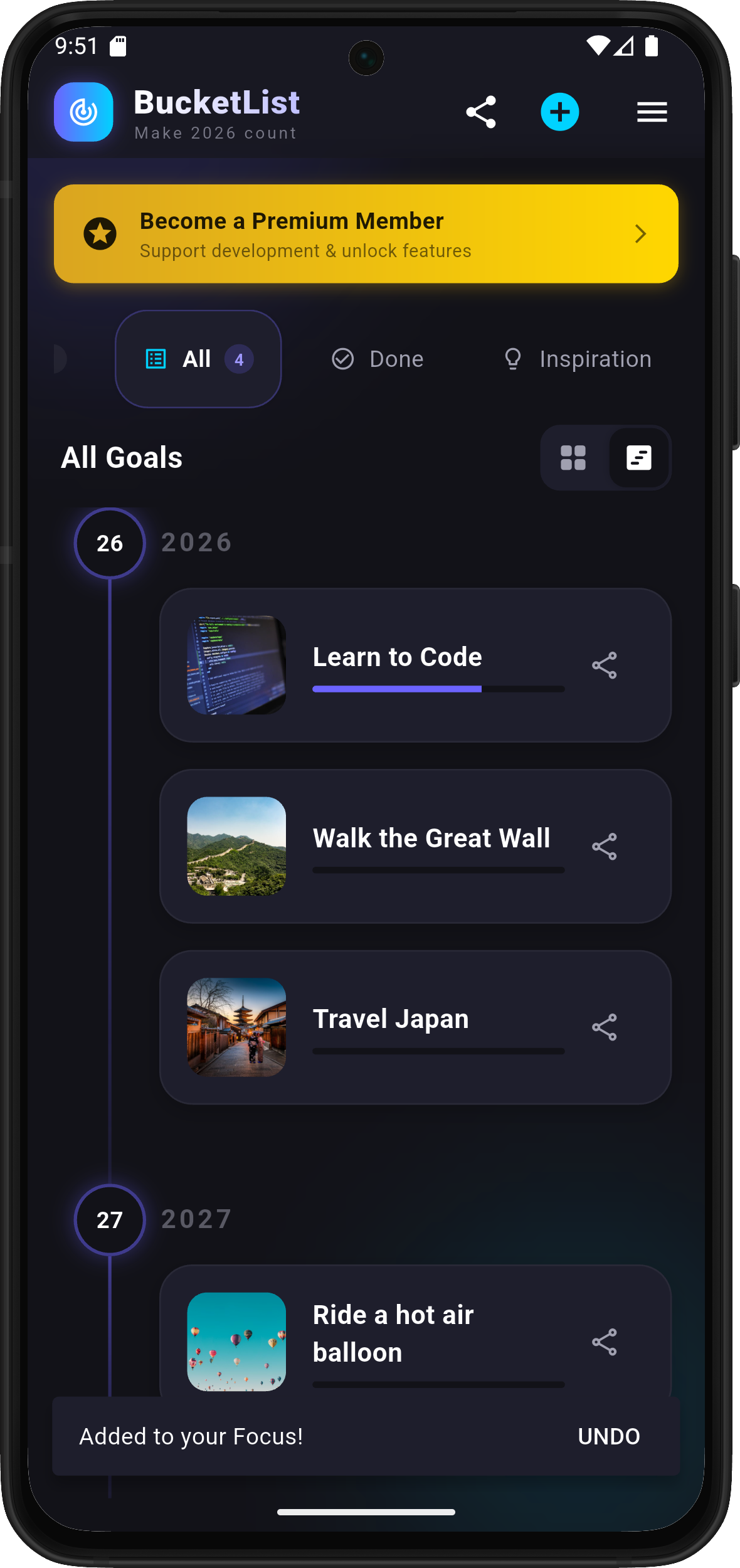The width and height of the screenshot is (740, 1568).
Task: Tap the share icon in the top bar
Action: (x=480, y=112)
